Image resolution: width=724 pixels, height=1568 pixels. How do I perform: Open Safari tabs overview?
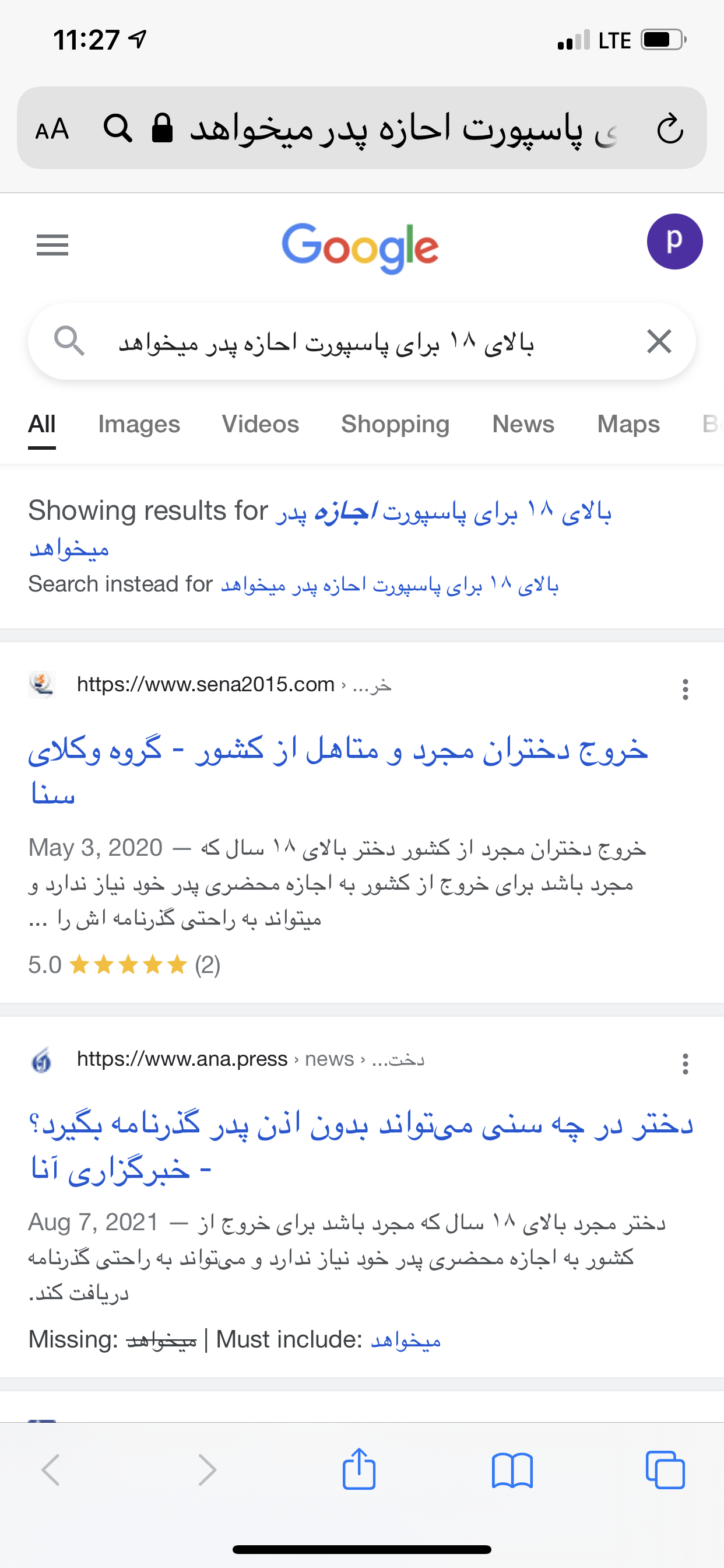pyautogui.click(x=665, y=1469)
